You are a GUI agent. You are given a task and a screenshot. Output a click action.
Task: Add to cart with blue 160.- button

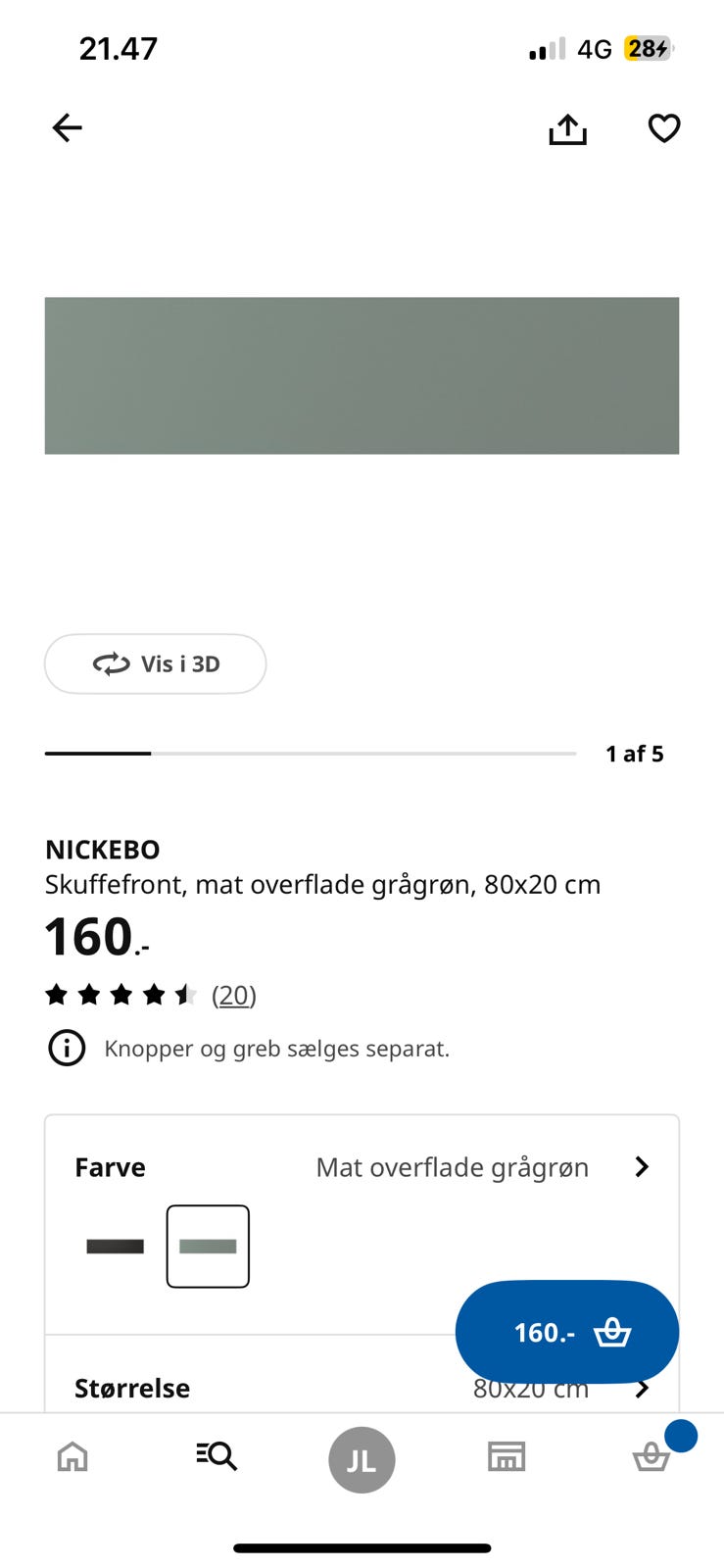(566, 1333)
